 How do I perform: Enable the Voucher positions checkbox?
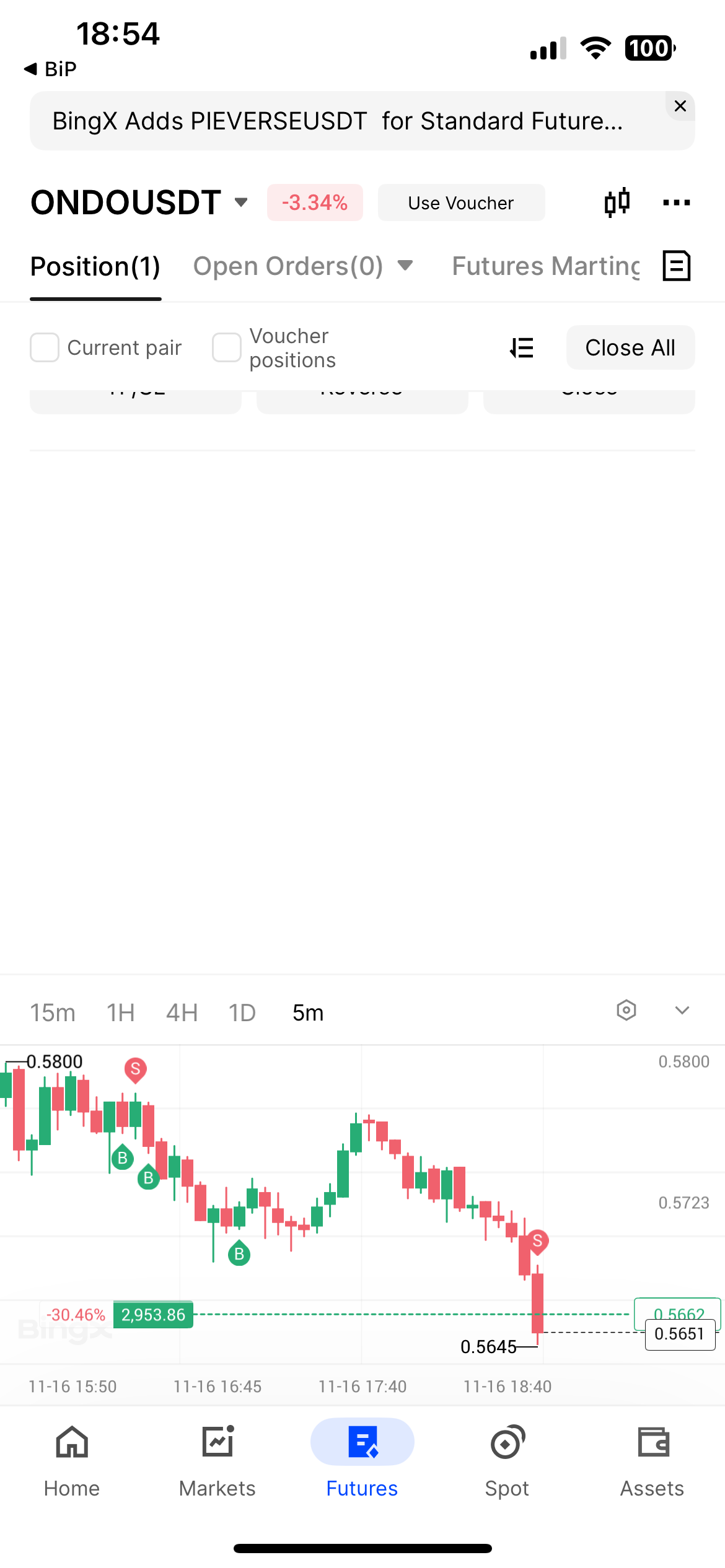tap(227, 347)
